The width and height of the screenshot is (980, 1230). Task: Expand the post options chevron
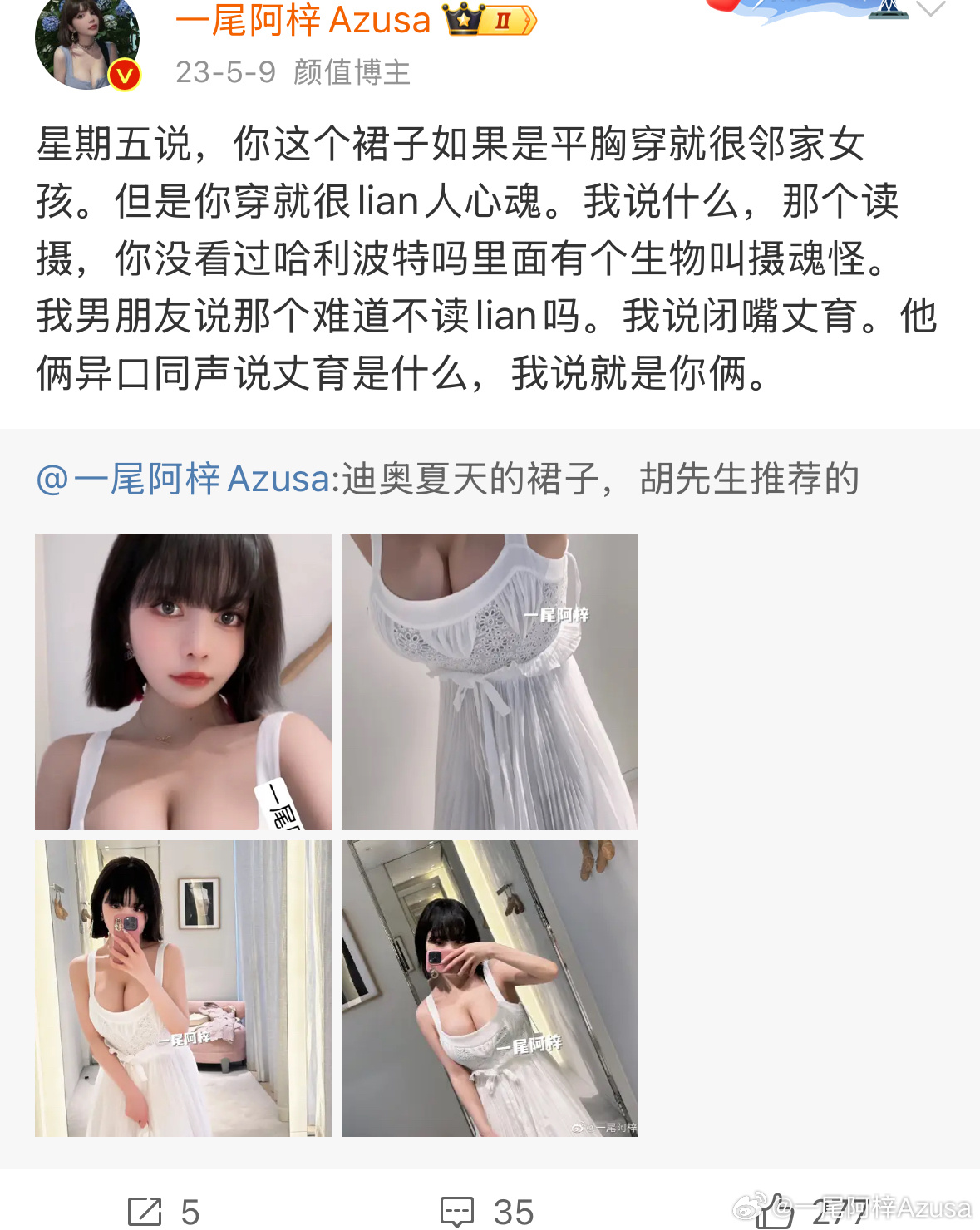(930, 10)
